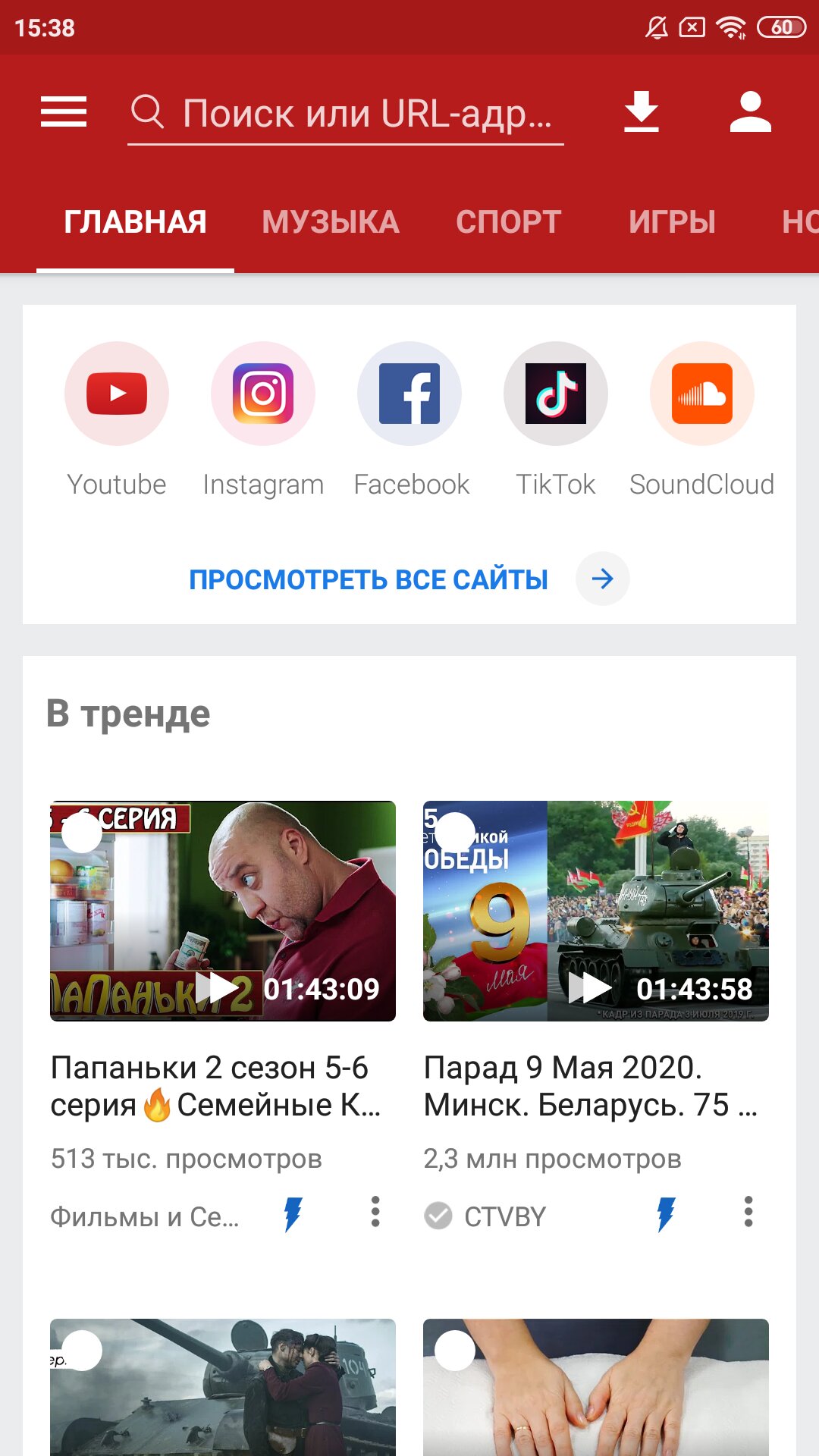
Task: Tap the lightning icon under Папаньки video
Action: tap(293, 1213)
